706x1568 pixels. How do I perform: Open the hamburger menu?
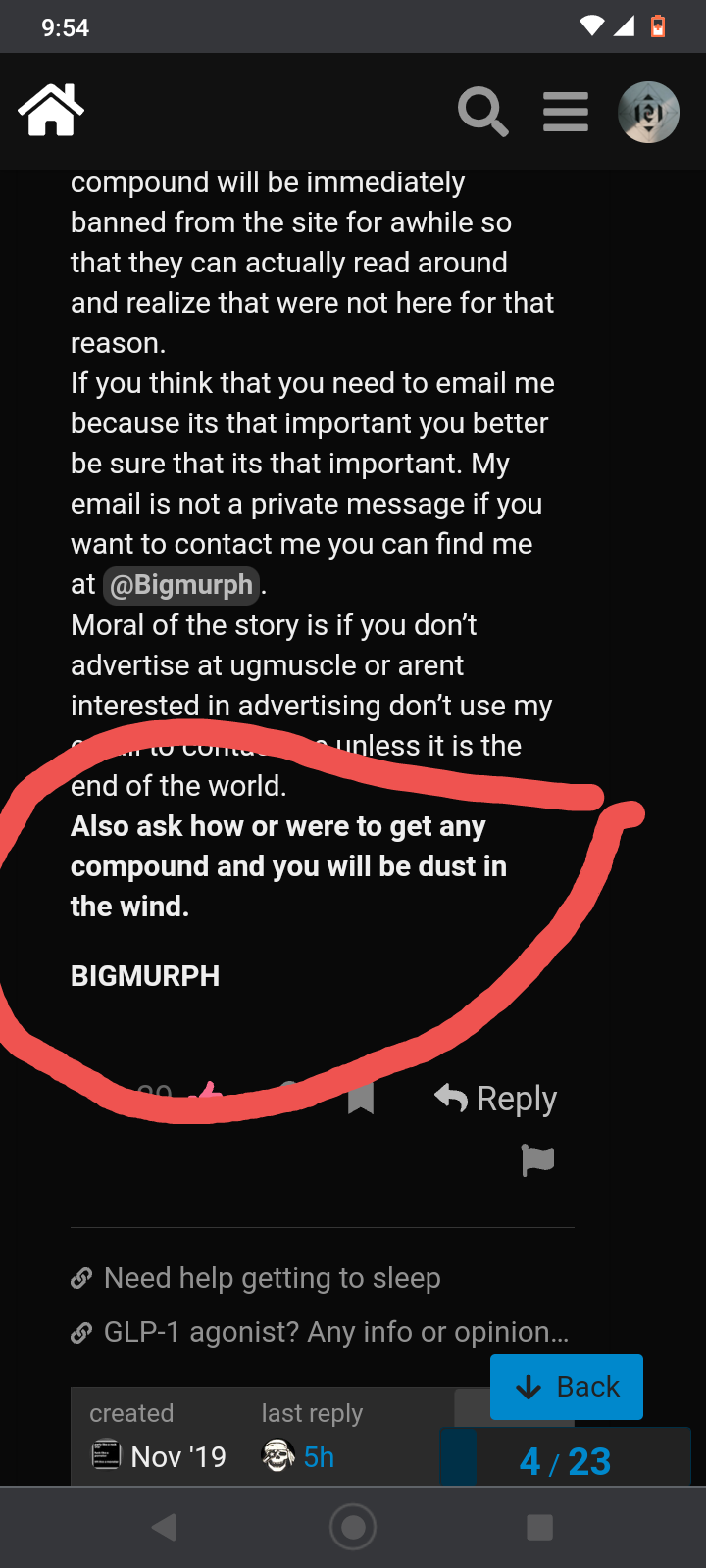[x=566, y=112]
